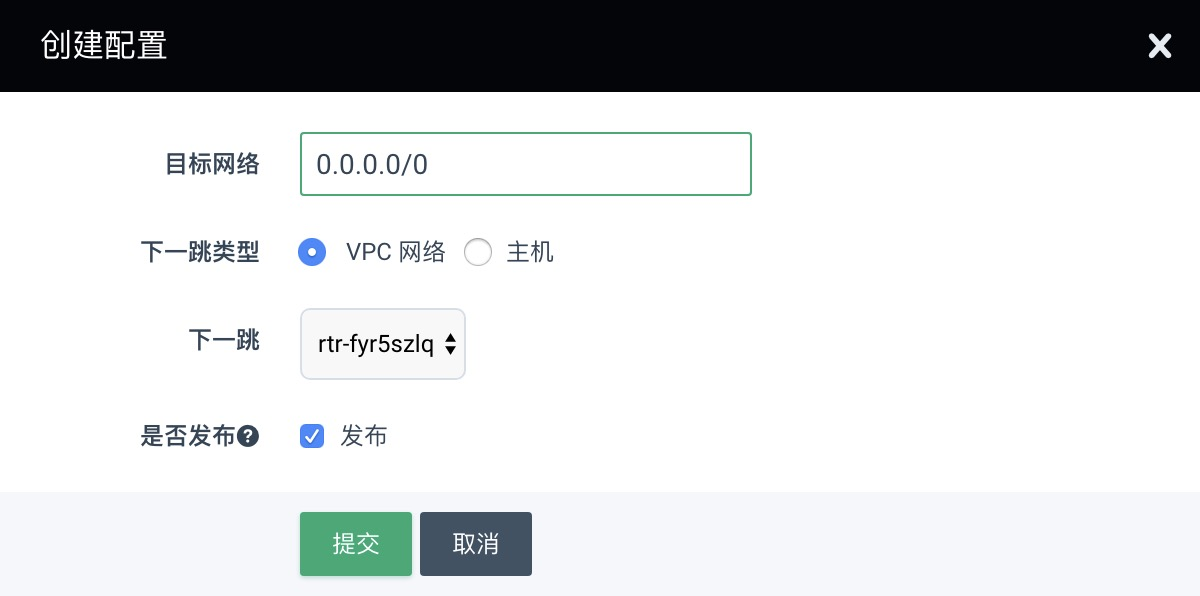Tap the 目标网络 input field
This screenshot has width=1200, height=596.
[525, 164]
